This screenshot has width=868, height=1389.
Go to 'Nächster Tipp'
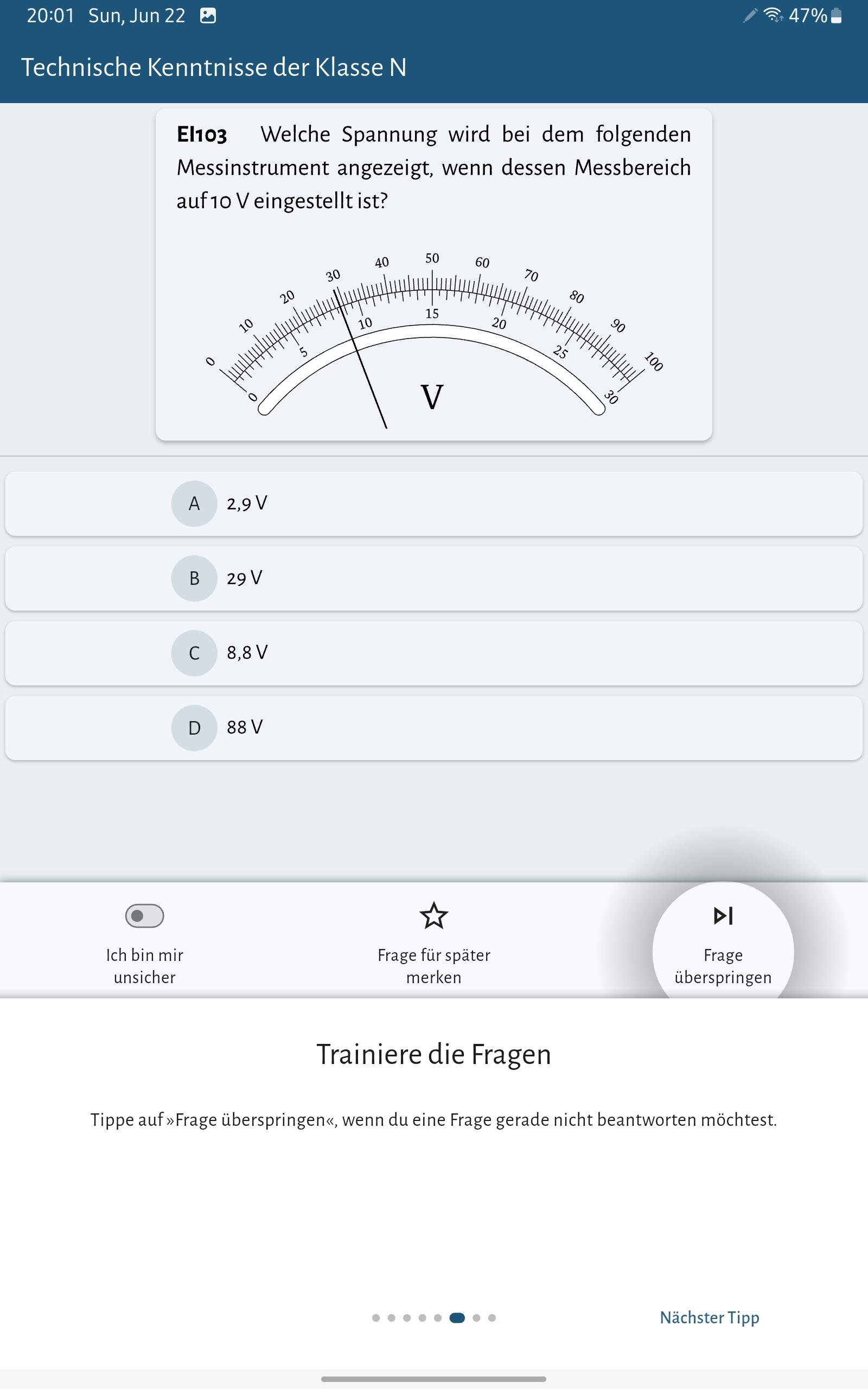(709, 1317)
